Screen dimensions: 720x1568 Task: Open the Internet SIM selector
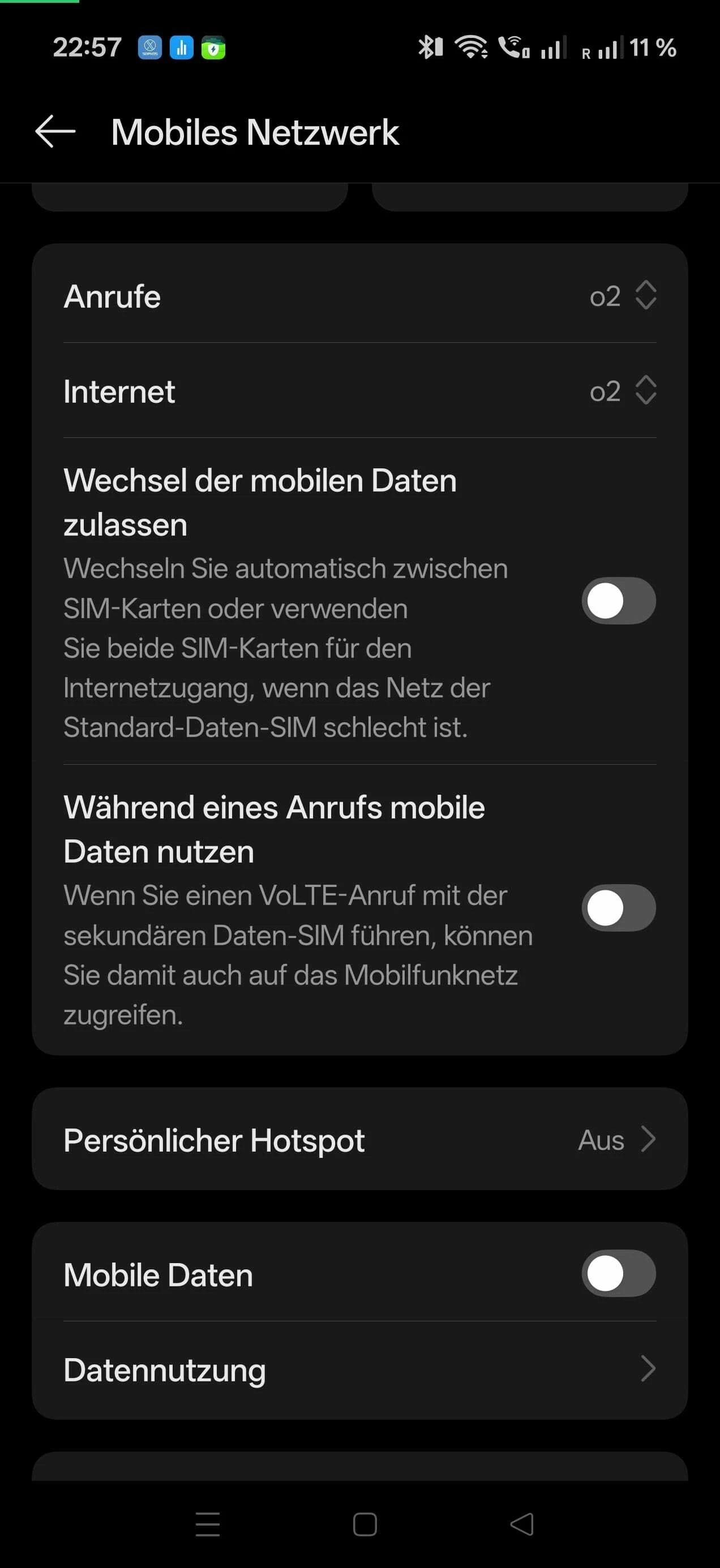coord(622,391)
